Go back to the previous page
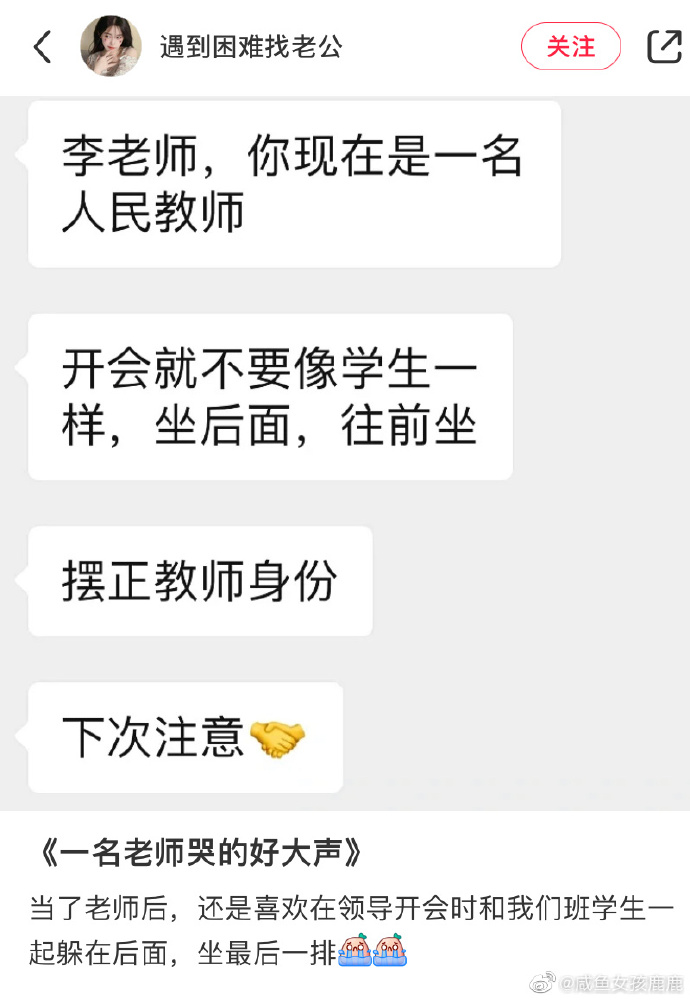 pyautogui.click(x=42, y=47)
